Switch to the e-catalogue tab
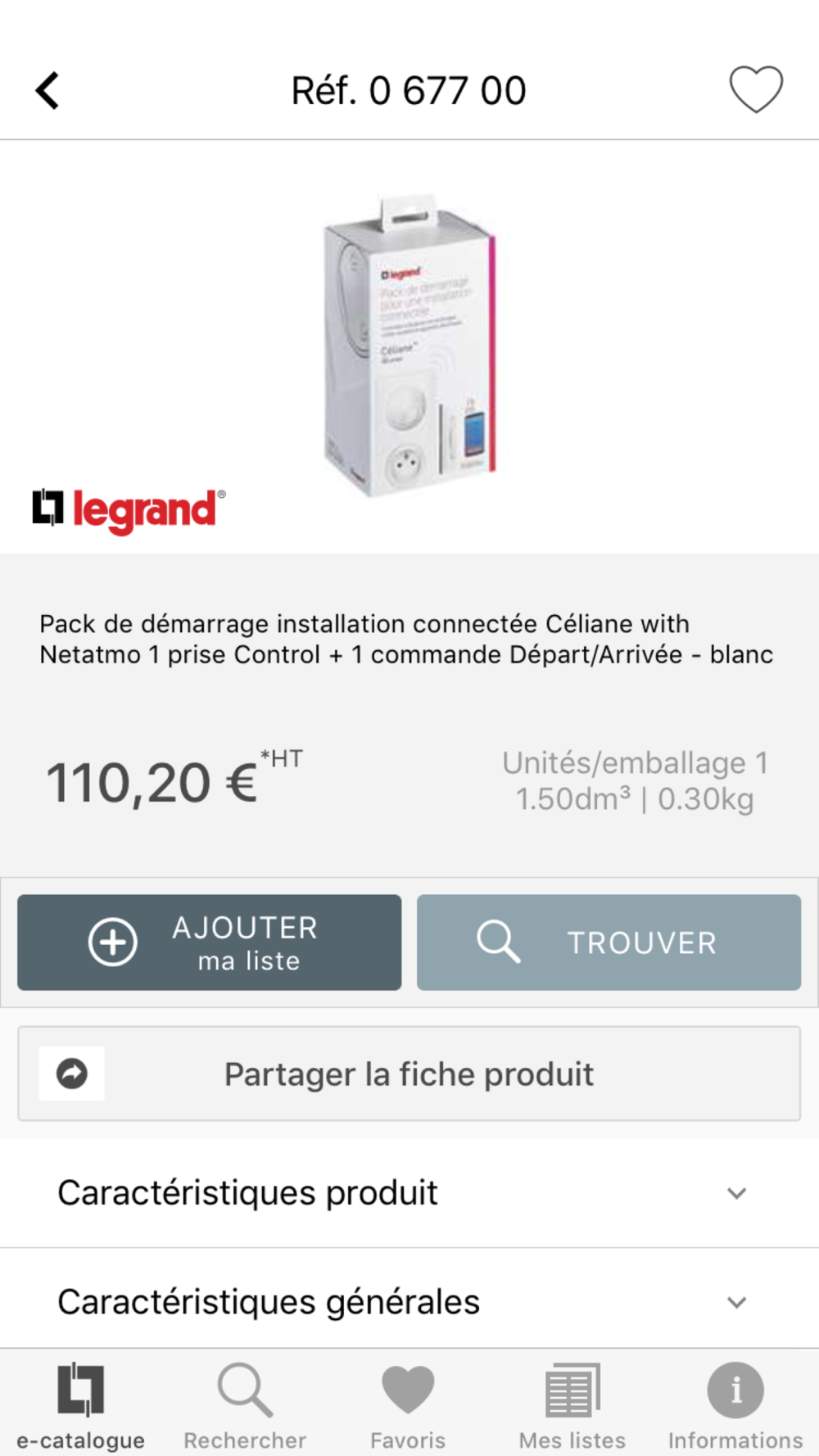 click(81, 1404)
